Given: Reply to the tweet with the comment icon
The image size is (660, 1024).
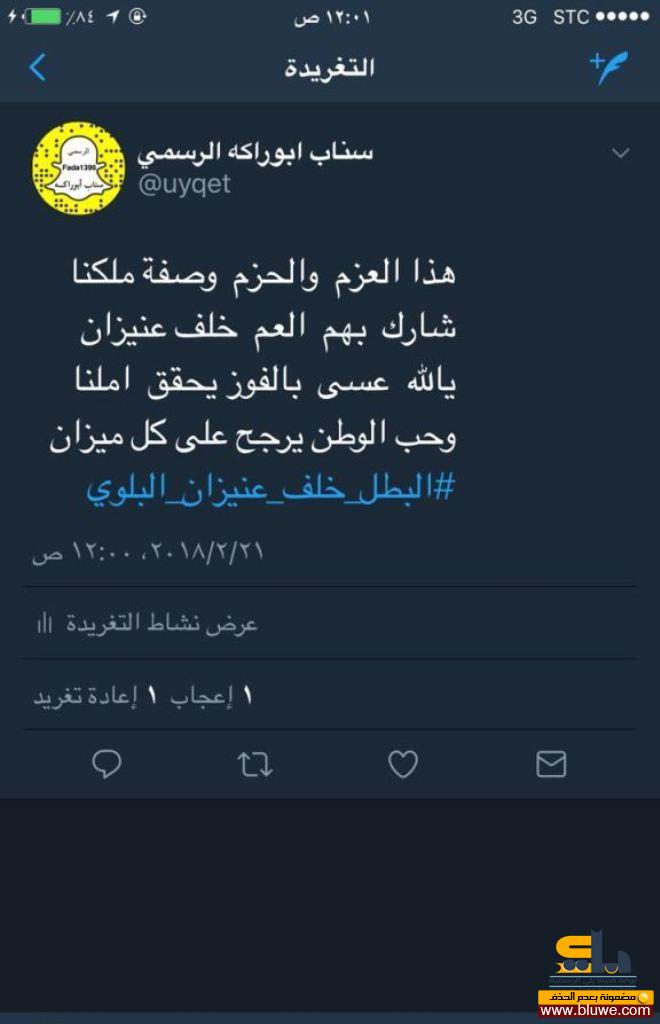Looking at the screenshot, I should pos(107,765).
